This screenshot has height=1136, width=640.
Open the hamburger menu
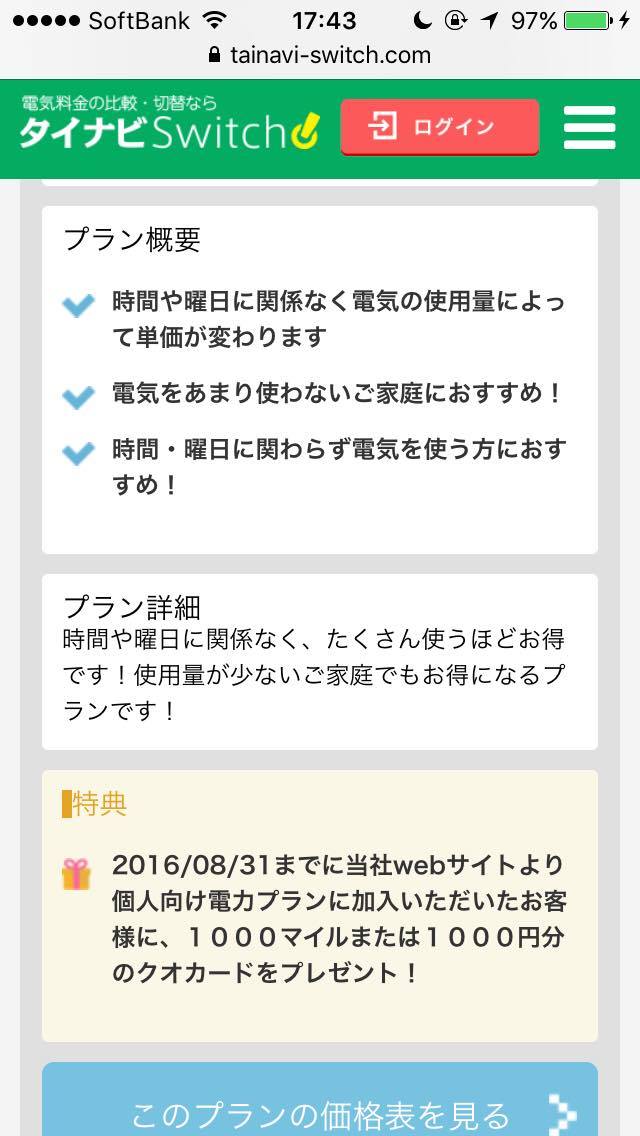[589, 128]
